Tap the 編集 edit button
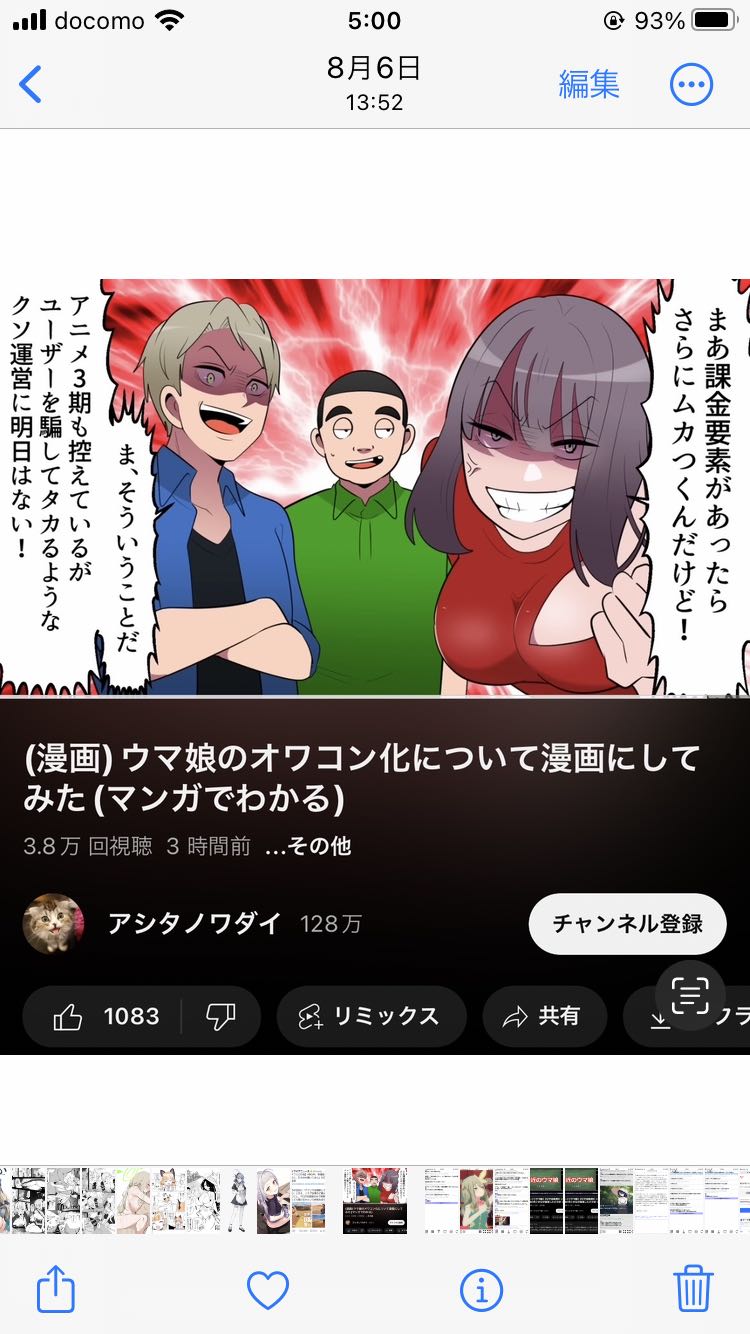The width and height of the screenshot is (750, 1334). (x=589, y=84)
